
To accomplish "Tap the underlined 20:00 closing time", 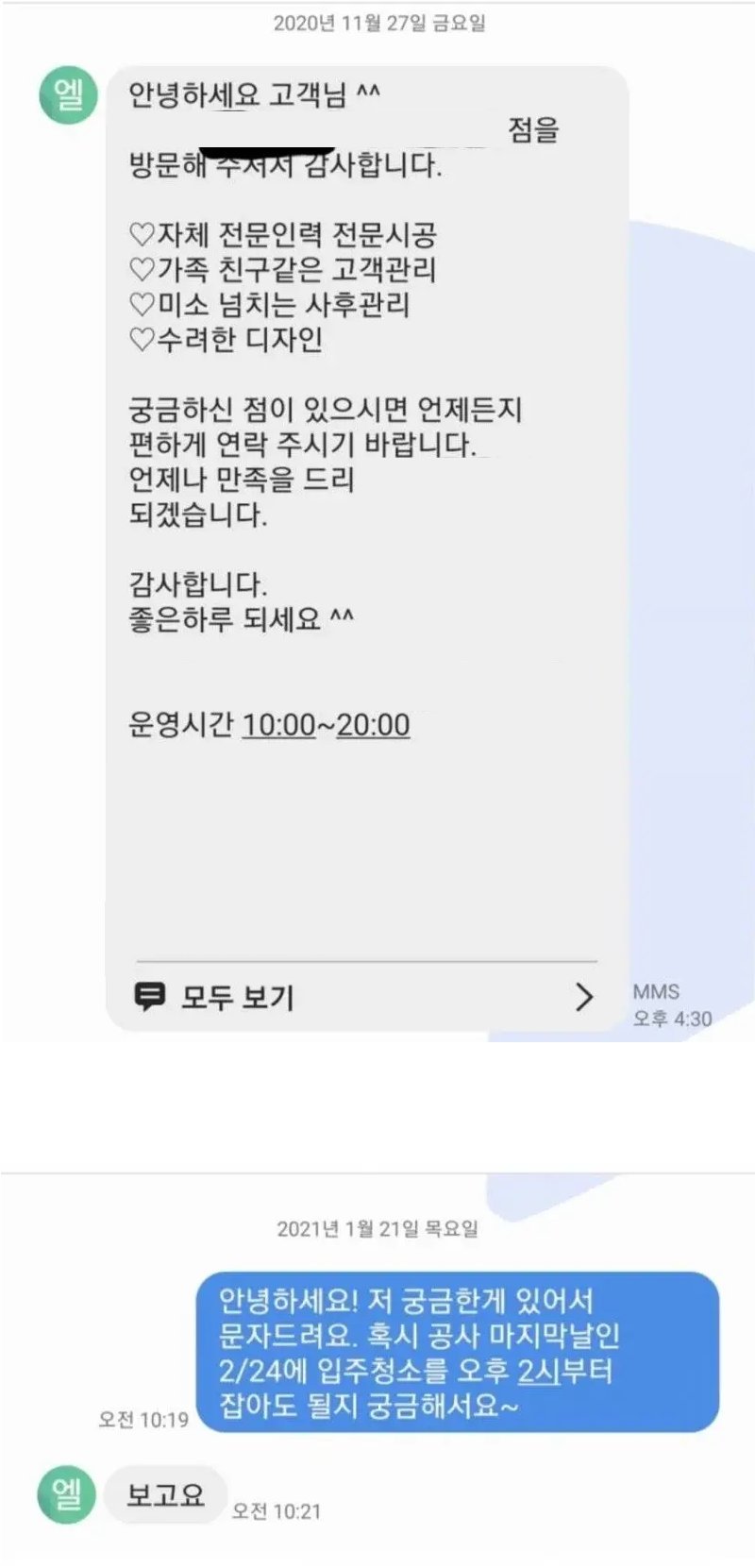I will click(373, 725).
